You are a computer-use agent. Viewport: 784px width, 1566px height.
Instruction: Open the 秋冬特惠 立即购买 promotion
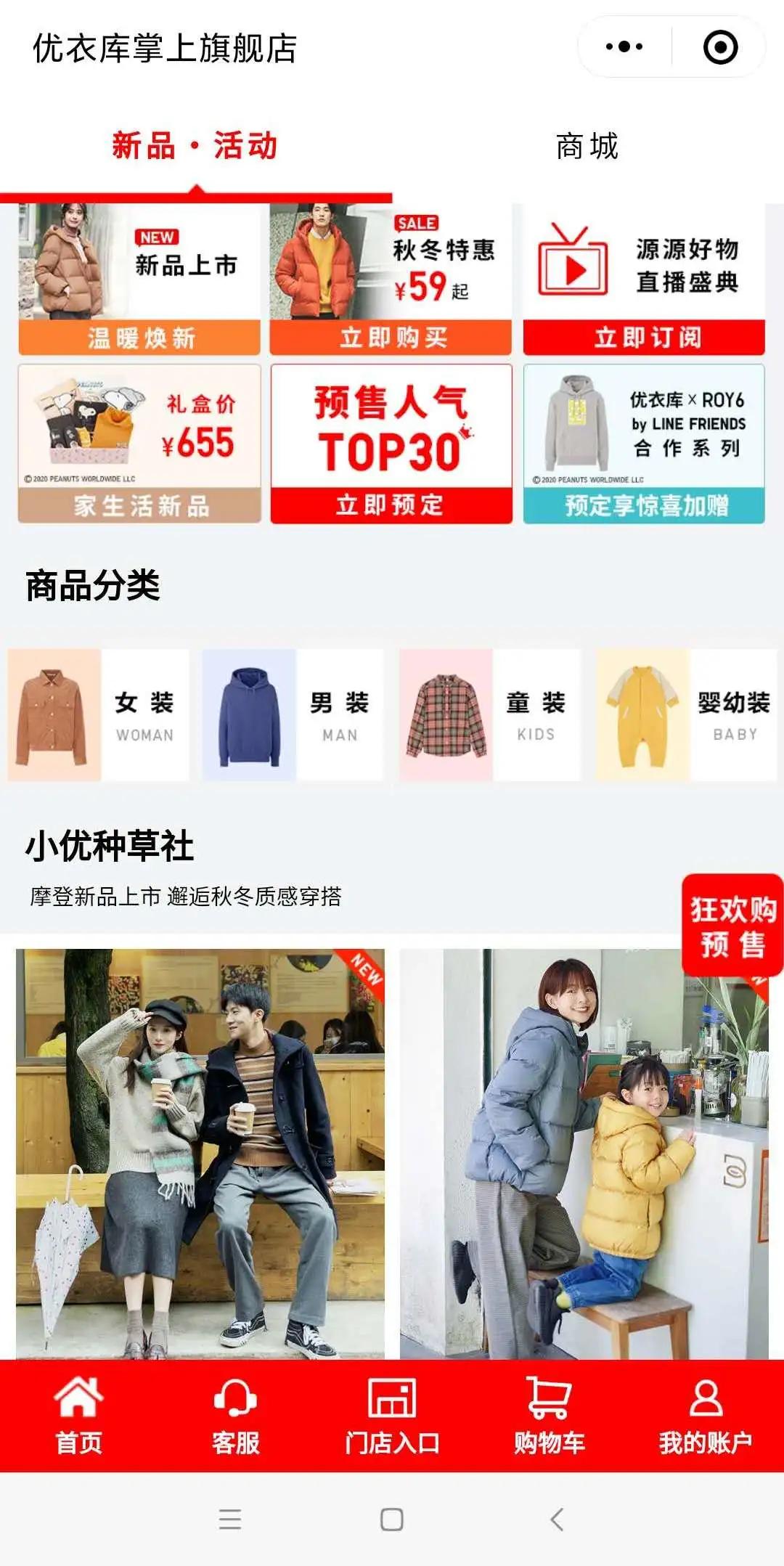pyautogui.click(x=391, y=280)
